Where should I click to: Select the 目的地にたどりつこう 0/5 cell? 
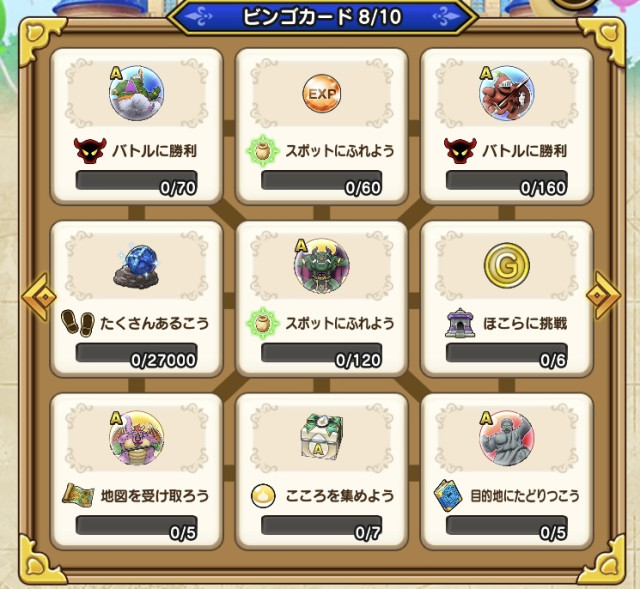[x=507, y=472]
